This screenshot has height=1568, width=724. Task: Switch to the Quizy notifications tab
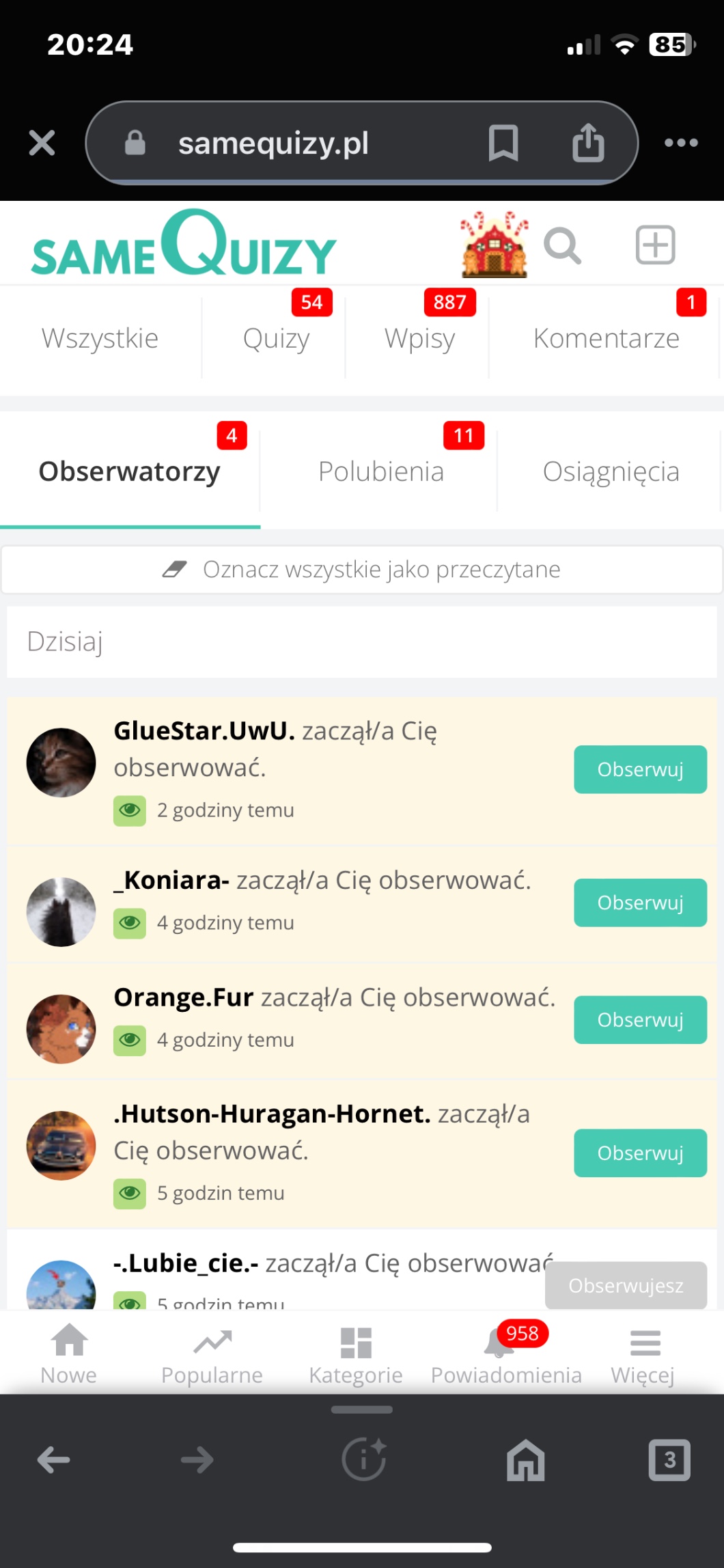pyautogui.click(x=277, y=338)
